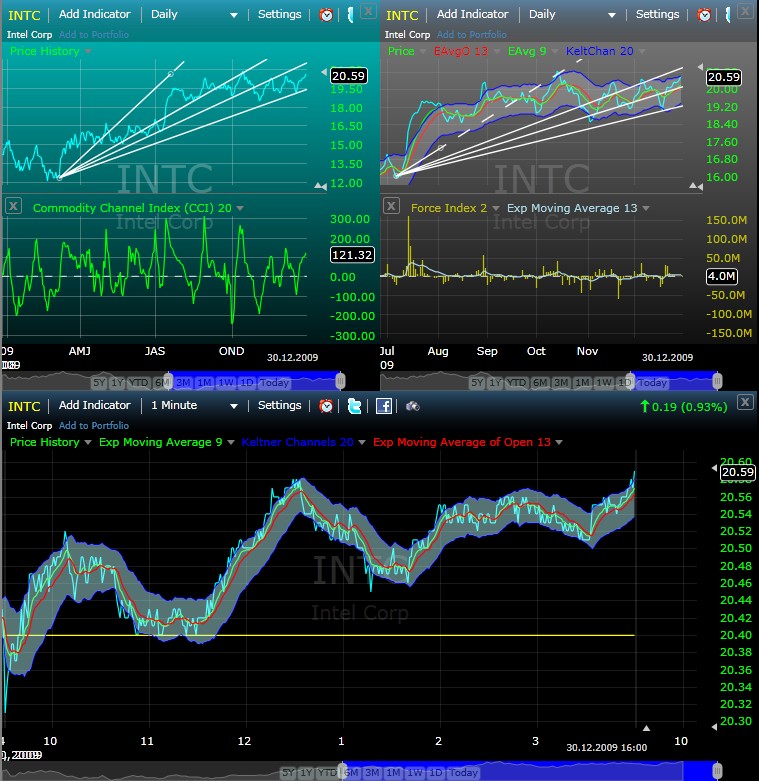Screen dimensions: 759x781
Task: Share the INTC chart to Facebook
Action: 383,406
